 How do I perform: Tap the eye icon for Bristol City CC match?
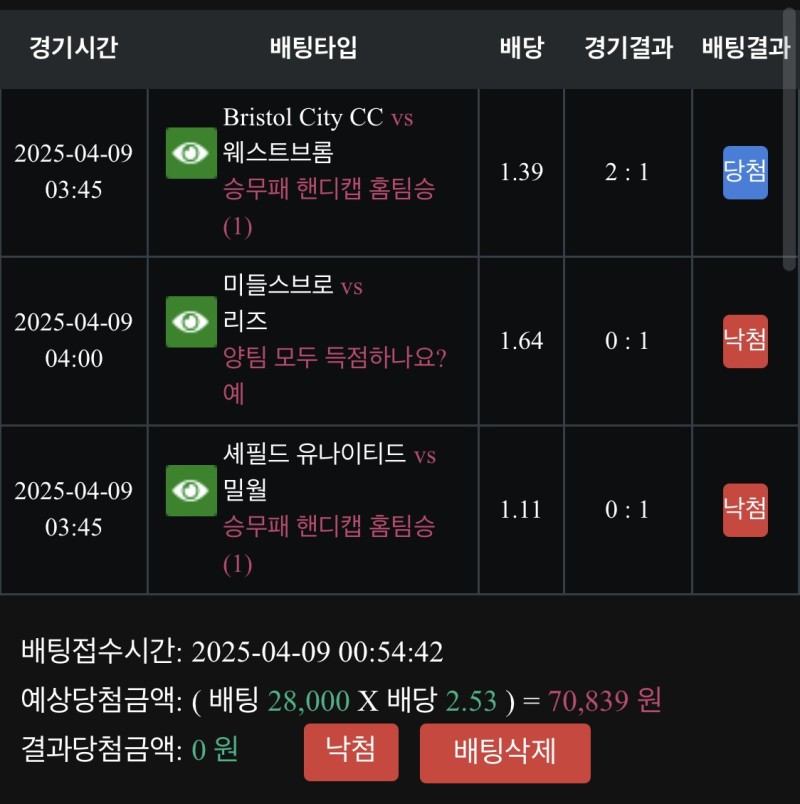[x=191, y=153]
